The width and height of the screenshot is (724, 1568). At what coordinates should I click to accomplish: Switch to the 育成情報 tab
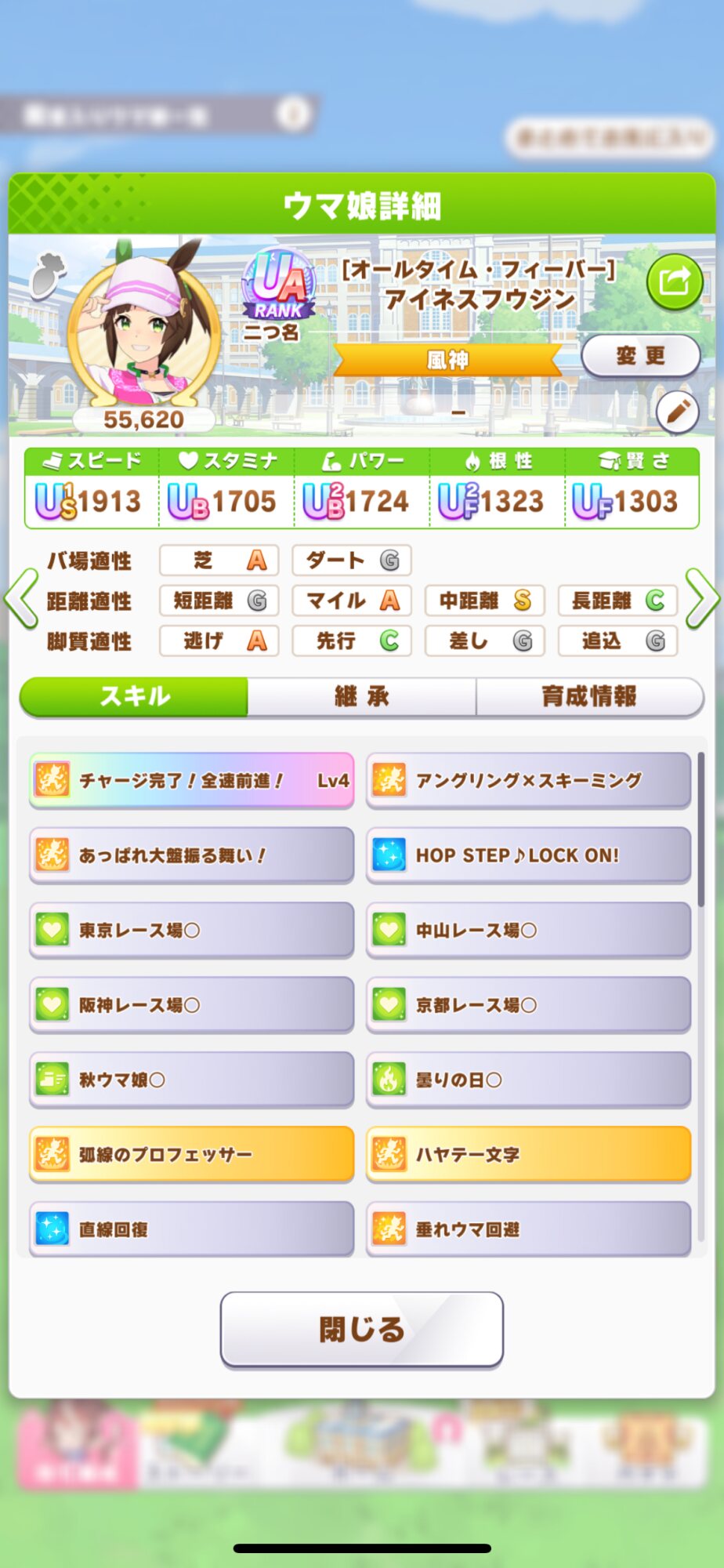(x=589, y=696)
